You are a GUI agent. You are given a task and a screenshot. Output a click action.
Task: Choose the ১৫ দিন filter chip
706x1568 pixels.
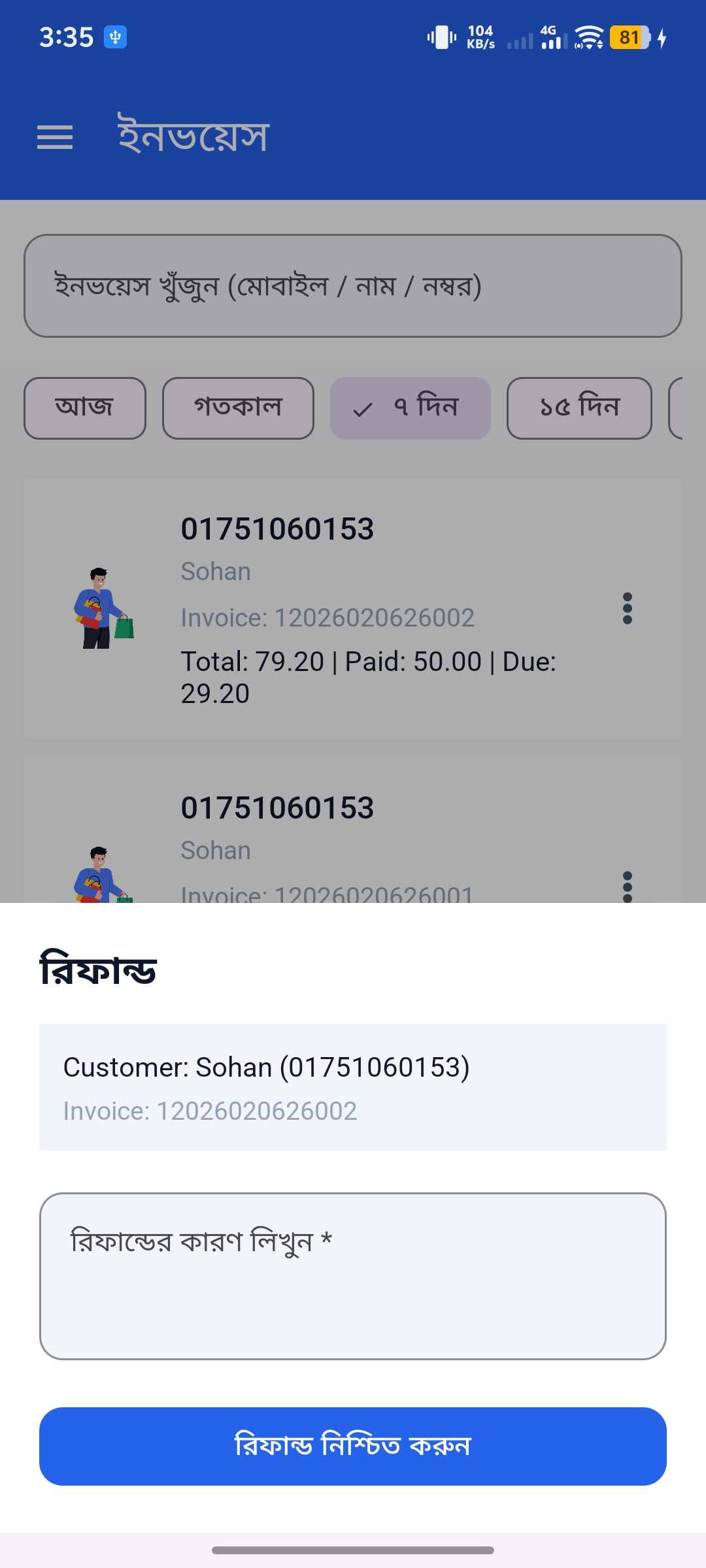pyautogui.click(x=579, y=408)
